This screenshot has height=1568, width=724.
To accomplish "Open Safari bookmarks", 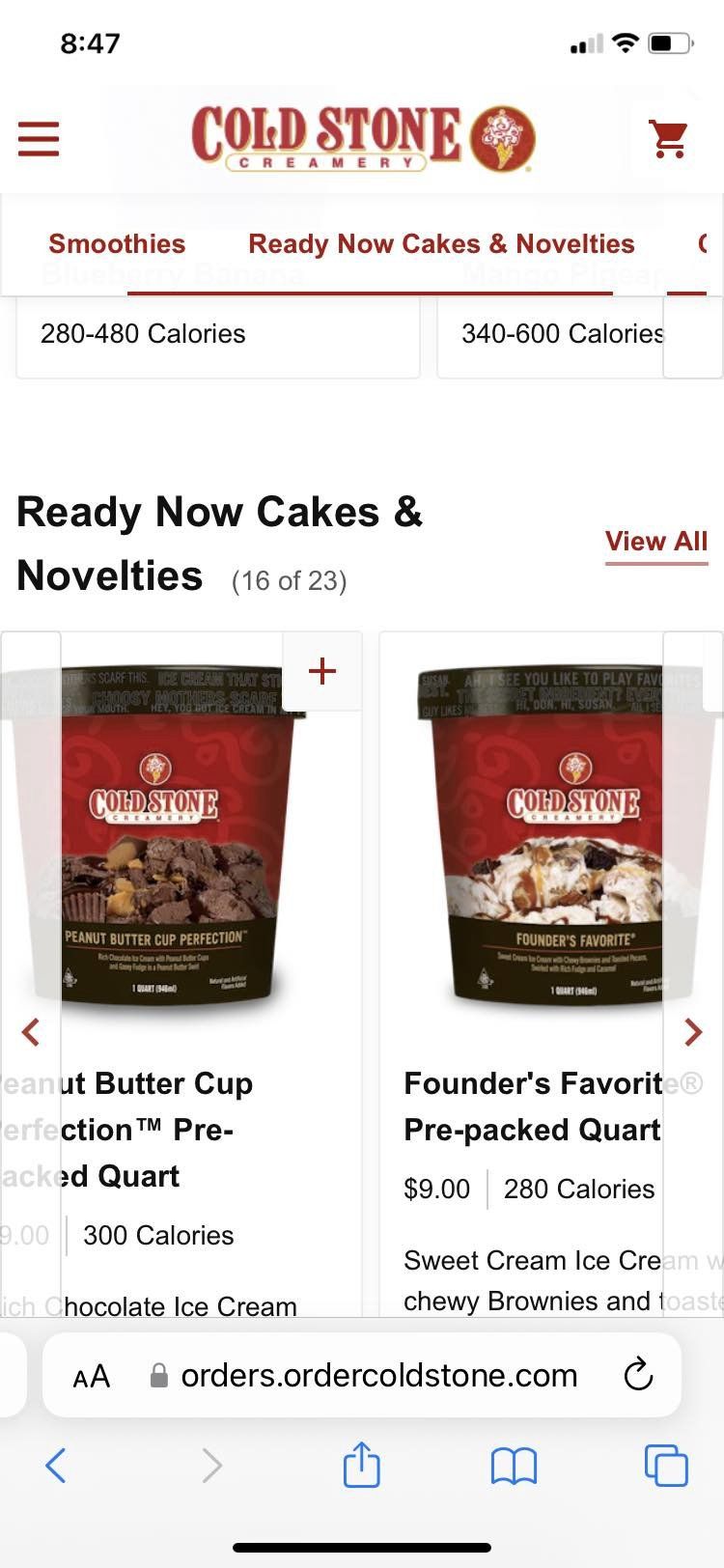I will point(514,1466).
